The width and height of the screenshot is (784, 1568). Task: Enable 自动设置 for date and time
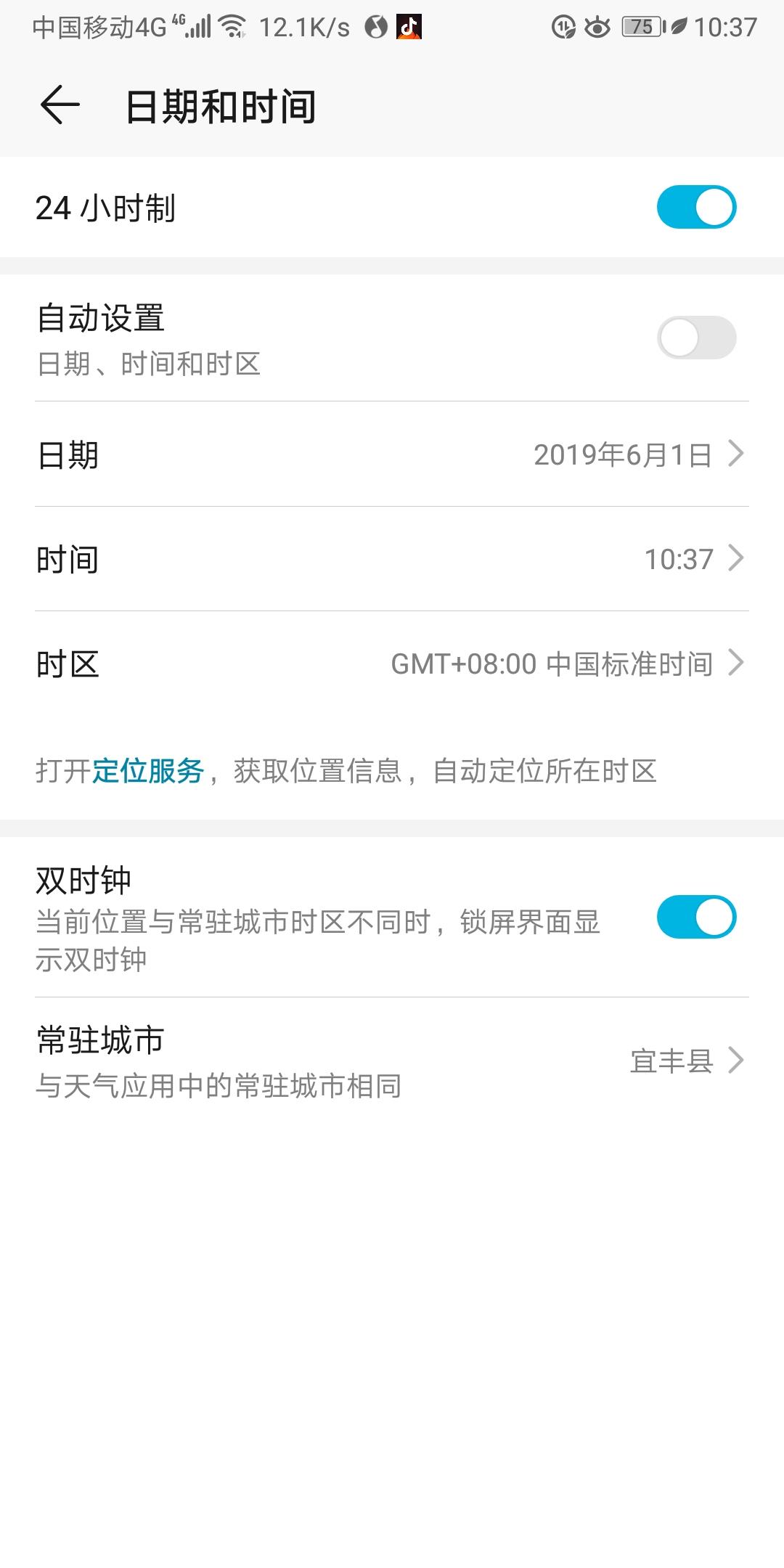click(696, 338)
